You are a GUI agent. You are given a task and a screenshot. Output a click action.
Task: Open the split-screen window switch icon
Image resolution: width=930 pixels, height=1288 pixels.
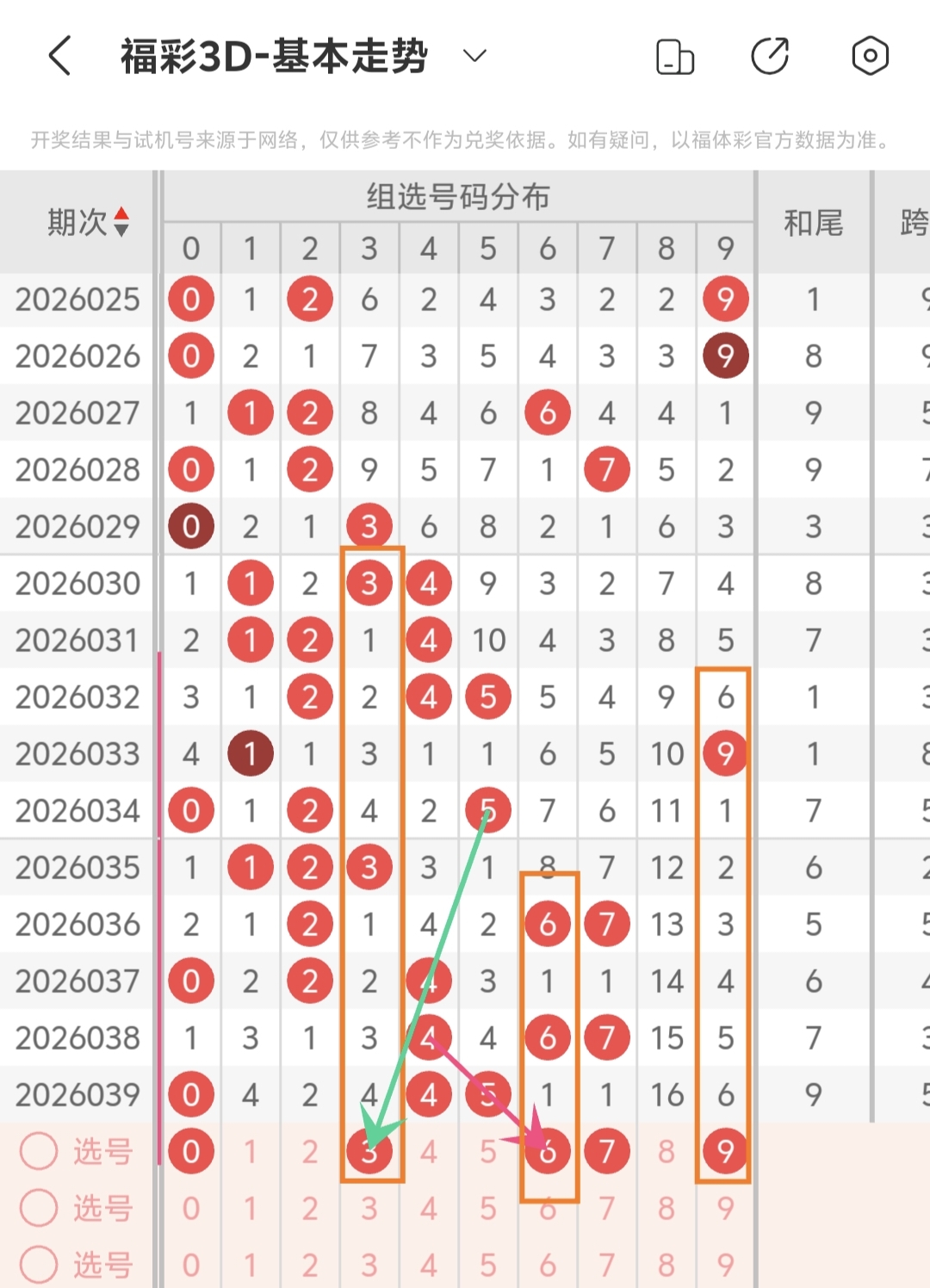tap(675, 56)
